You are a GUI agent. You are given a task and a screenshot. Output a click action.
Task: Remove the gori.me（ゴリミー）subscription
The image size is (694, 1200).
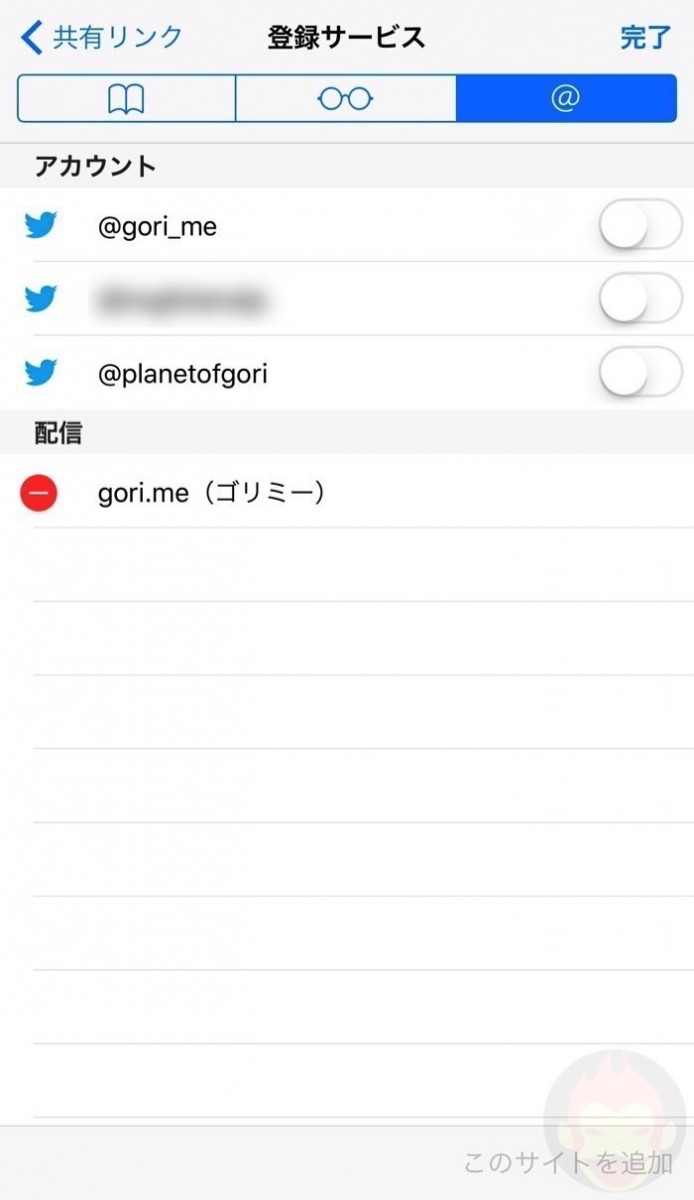pos(39,493)
